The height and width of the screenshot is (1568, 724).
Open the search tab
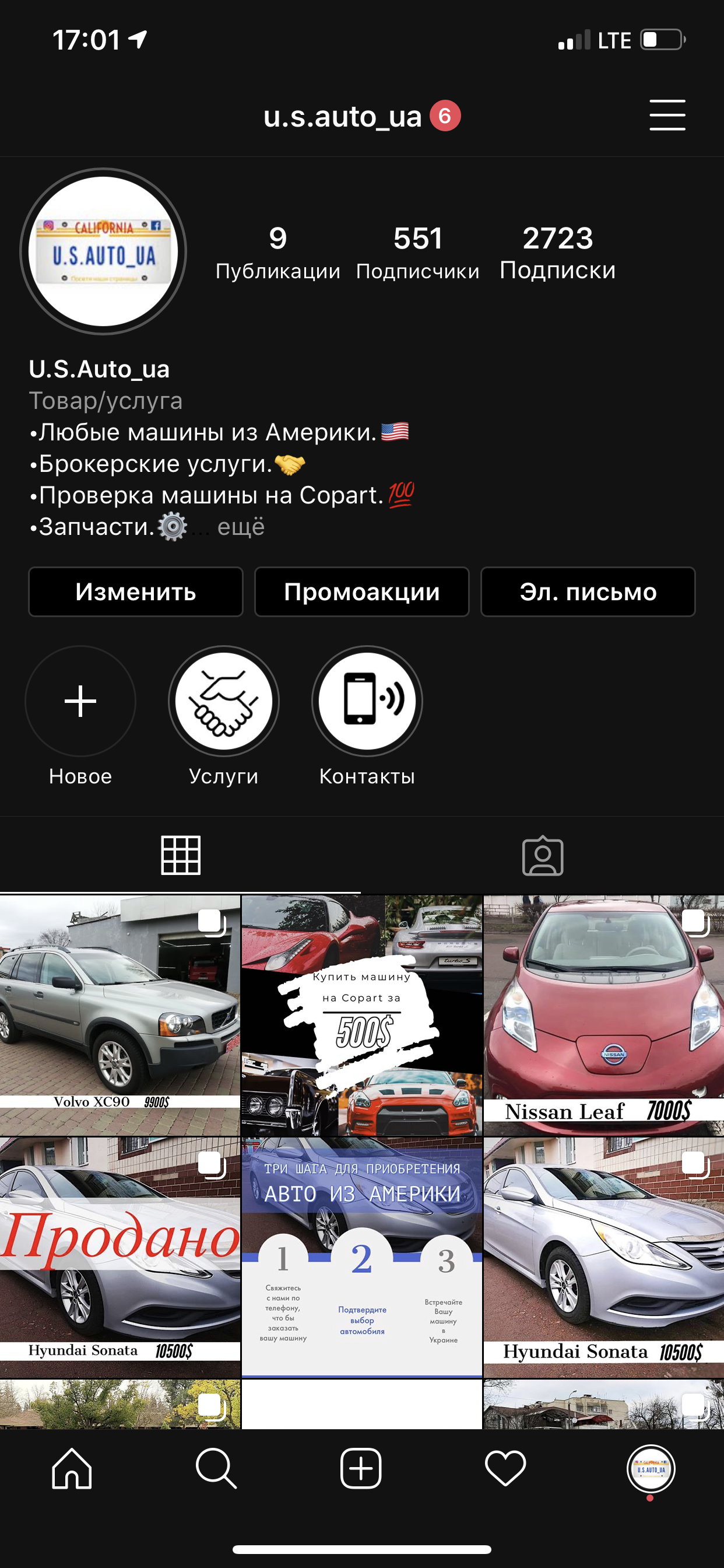[216, 1468]
